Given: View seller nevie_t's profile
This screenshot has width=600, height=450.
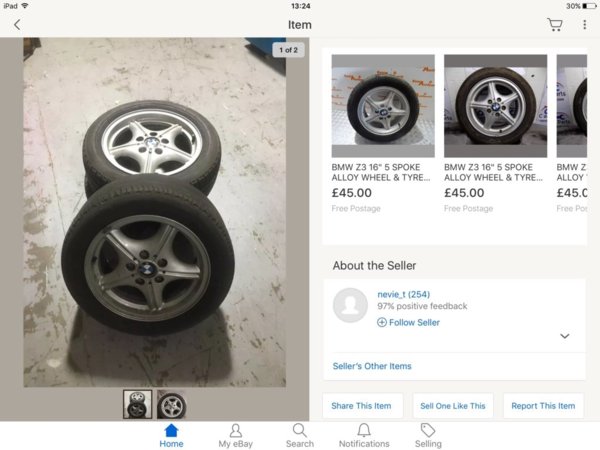Looking at the screenshot, I should [404, 294].
